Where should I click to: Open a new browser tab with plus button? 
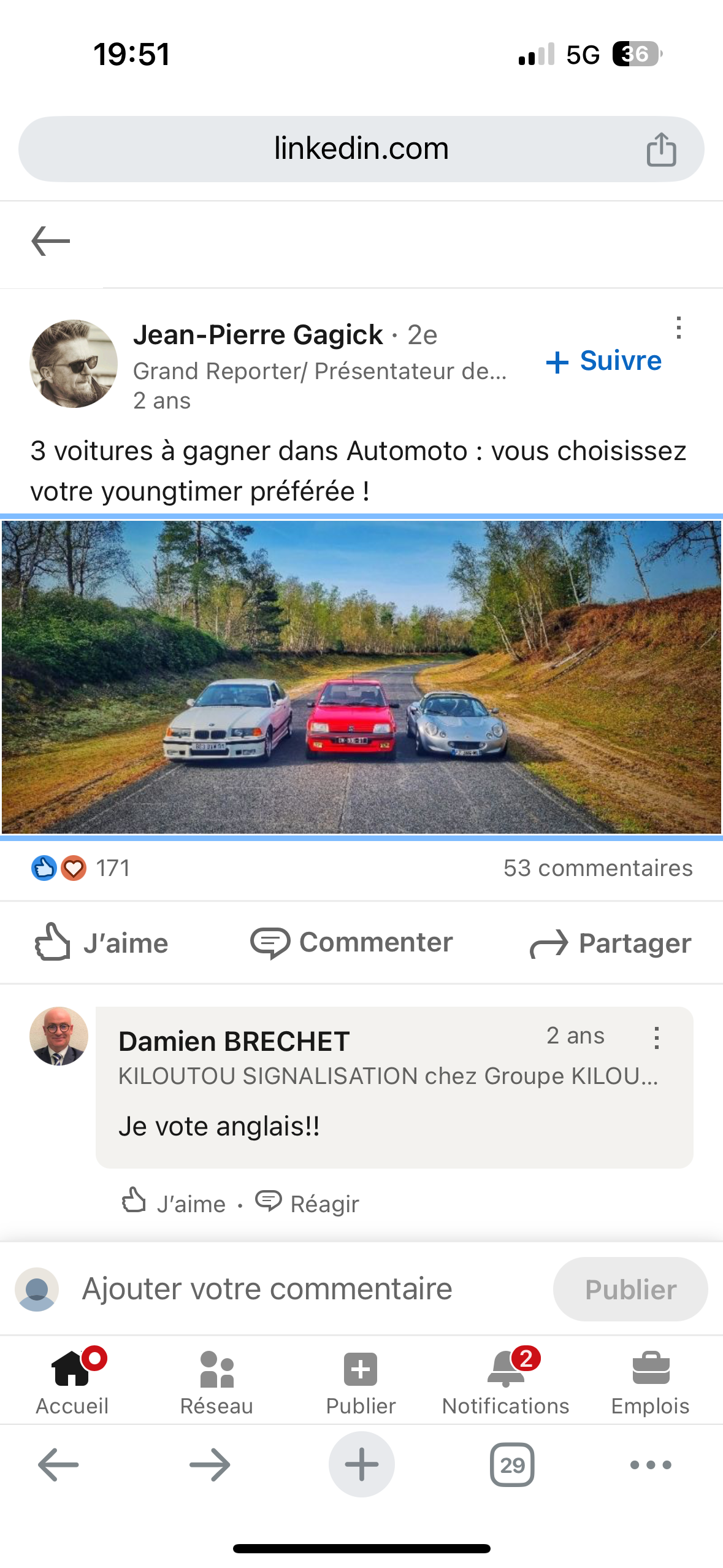coord(361,1465)
